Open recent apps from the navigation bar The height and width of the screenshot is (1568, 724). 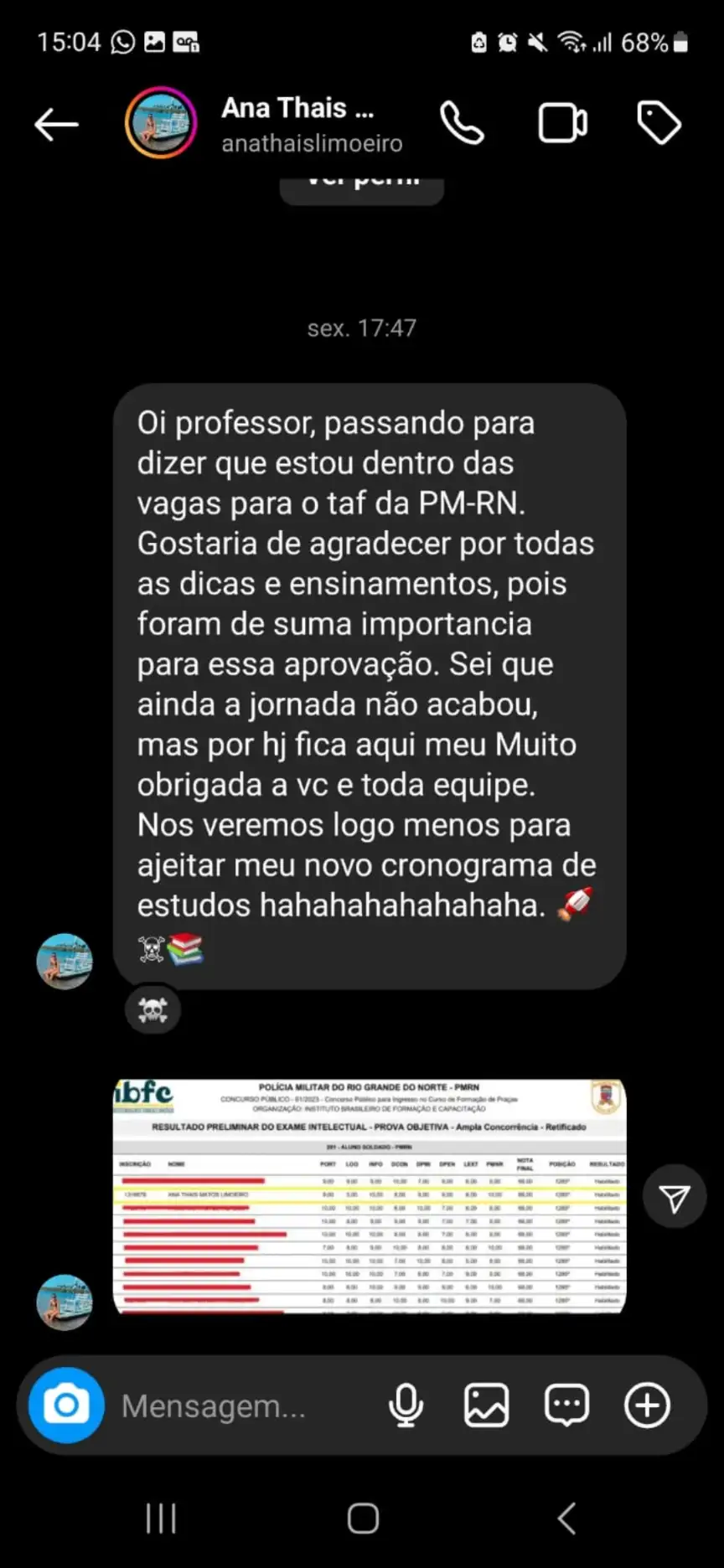[x=160, y=1518]
